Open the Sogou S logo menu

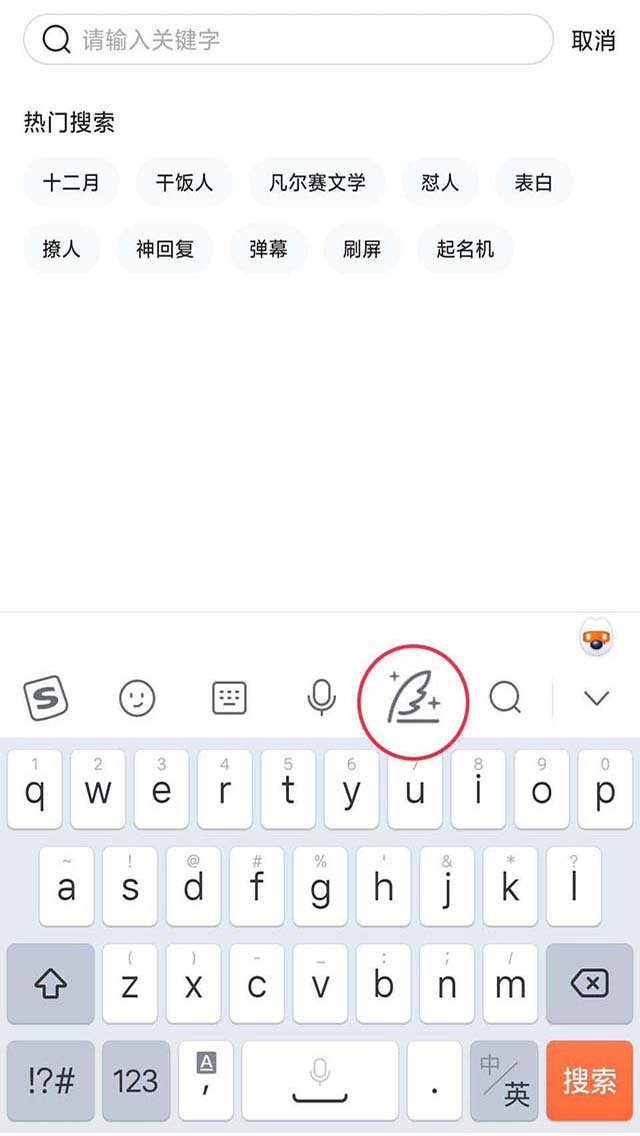(x=46, y=698)
